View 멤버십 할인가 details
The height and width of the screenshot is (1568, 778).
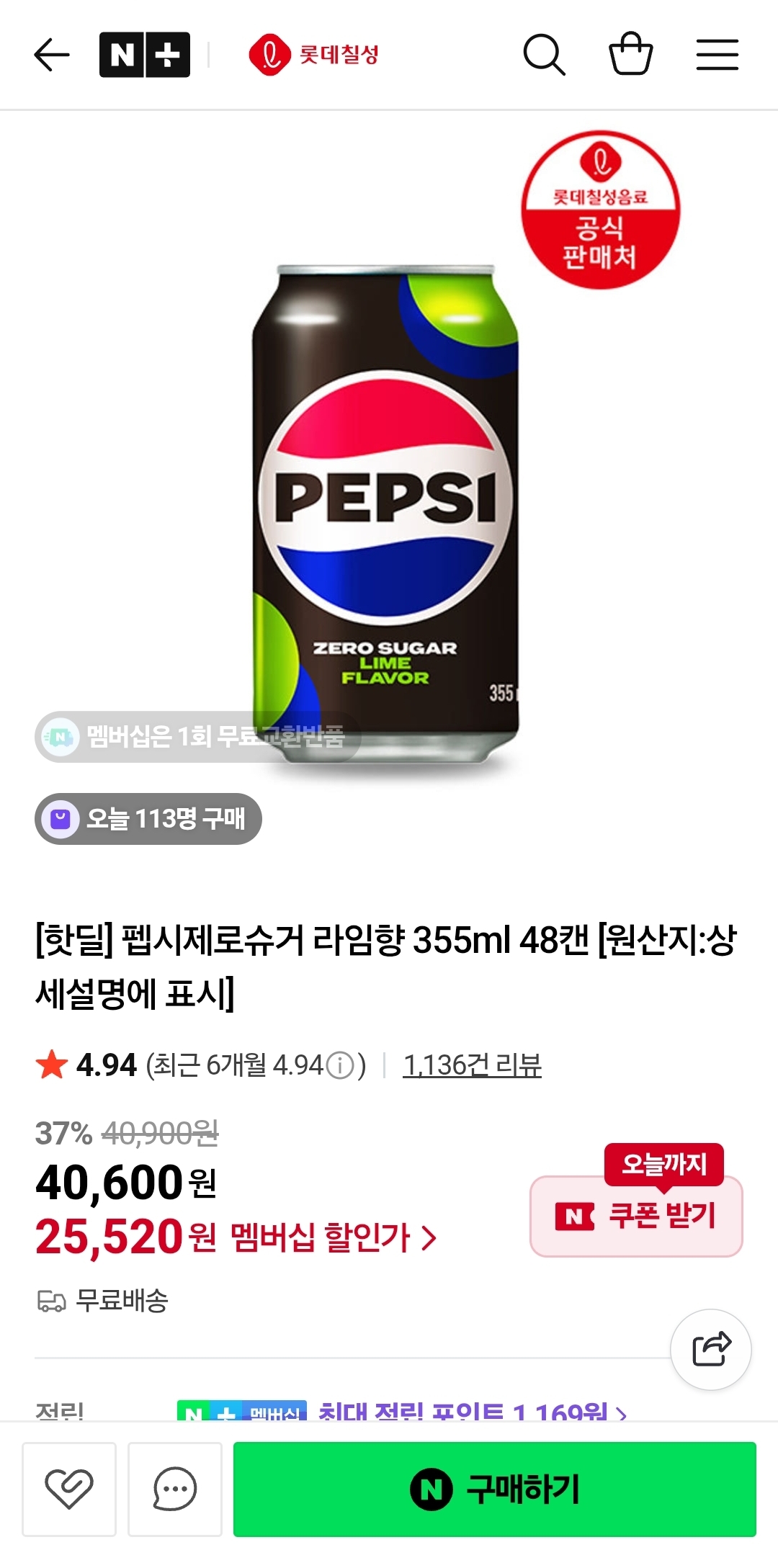(334, 1237)
